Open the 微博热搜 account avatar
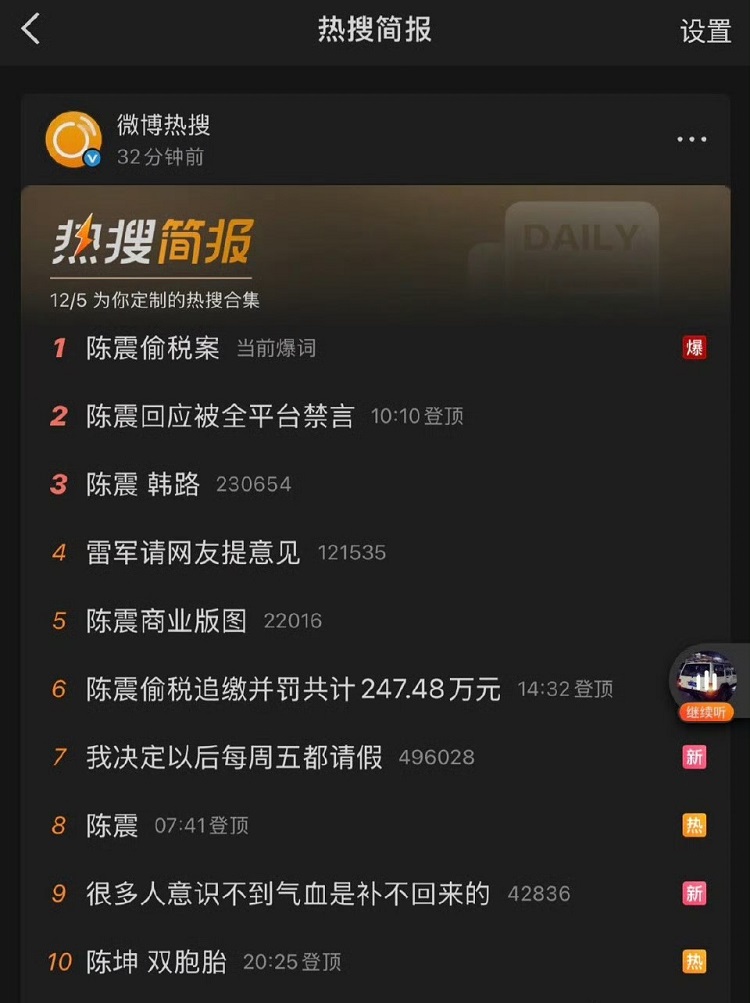Viewport: 750px width, 1003px height. click(74, 140)
